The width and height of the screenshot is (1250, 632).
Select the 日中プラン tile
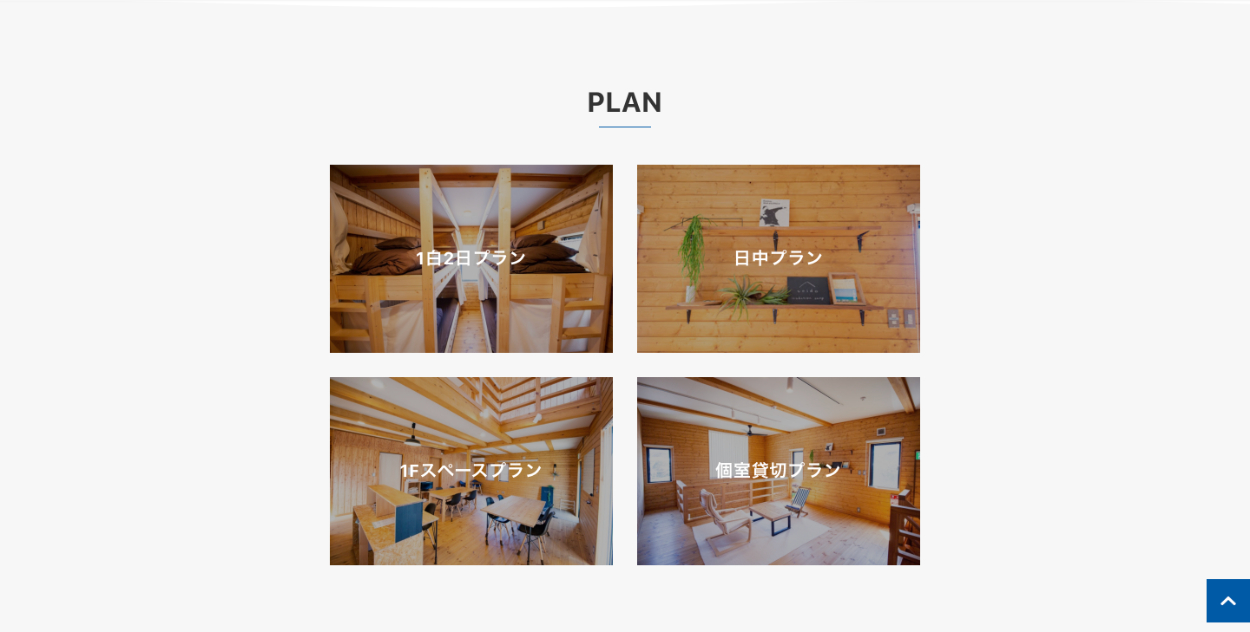coord(778,258)
